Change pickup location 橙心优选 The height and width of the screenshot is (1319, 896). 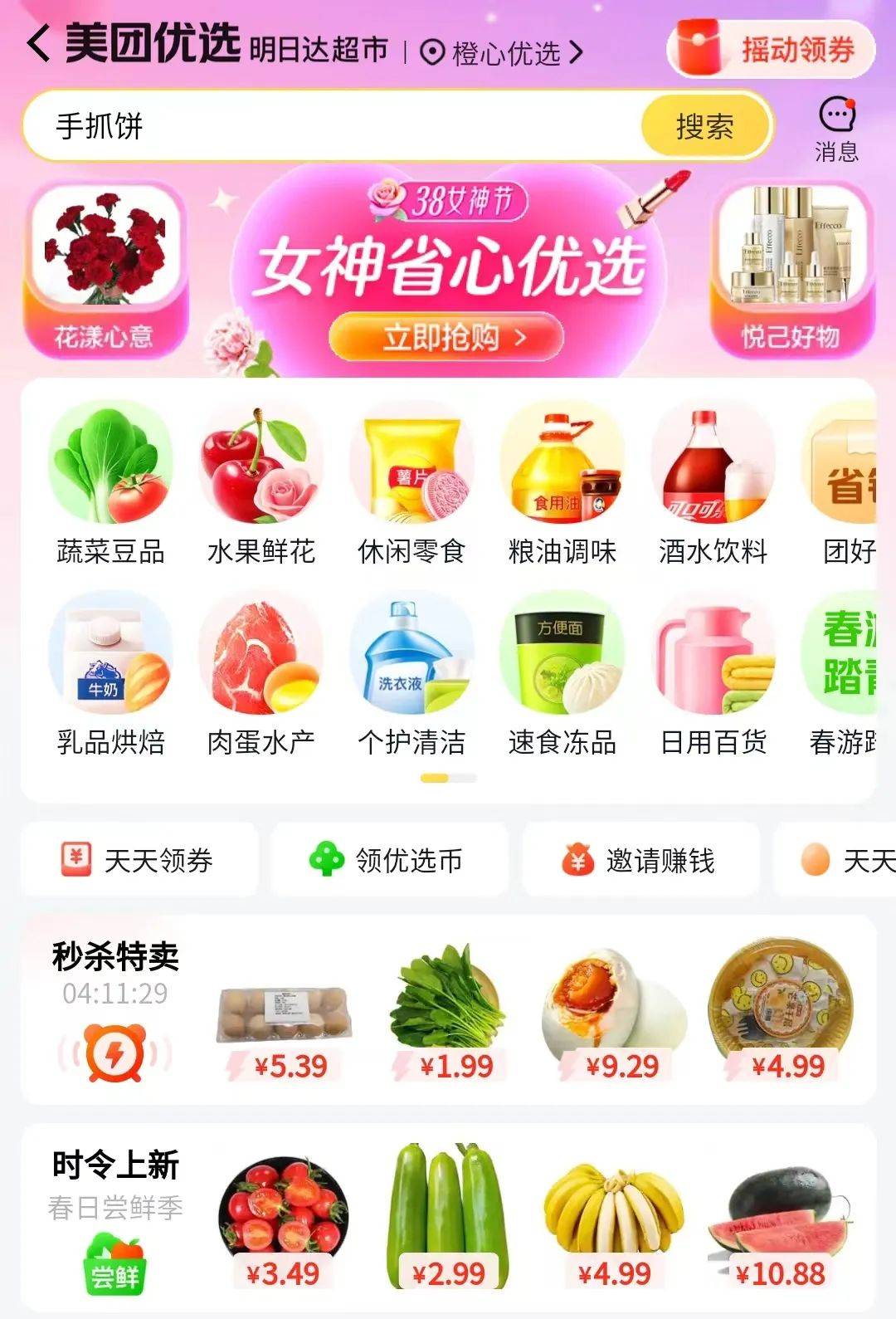[x=503, y=53]
